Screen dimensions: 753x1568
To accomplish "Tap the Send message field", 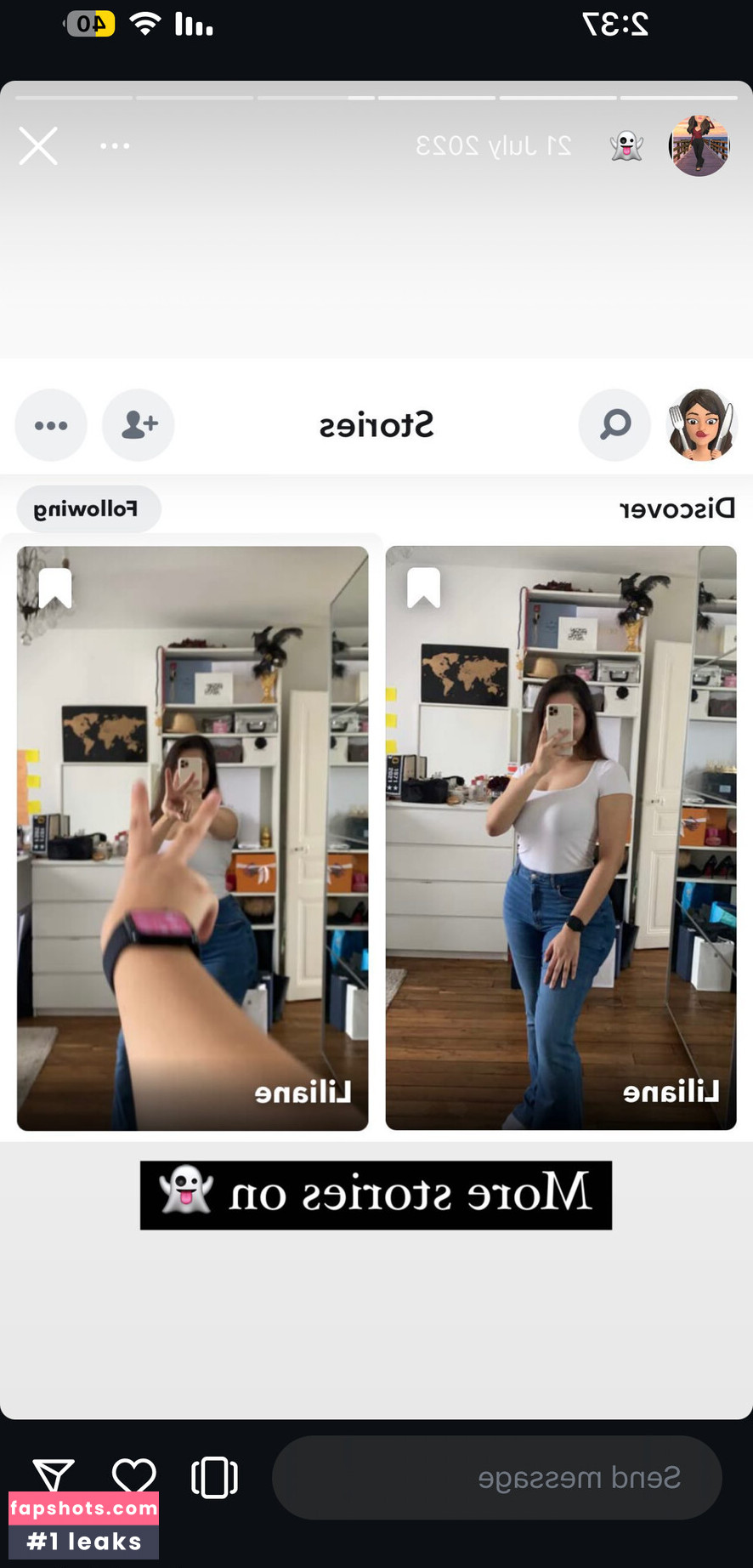I will point(496,1477).
